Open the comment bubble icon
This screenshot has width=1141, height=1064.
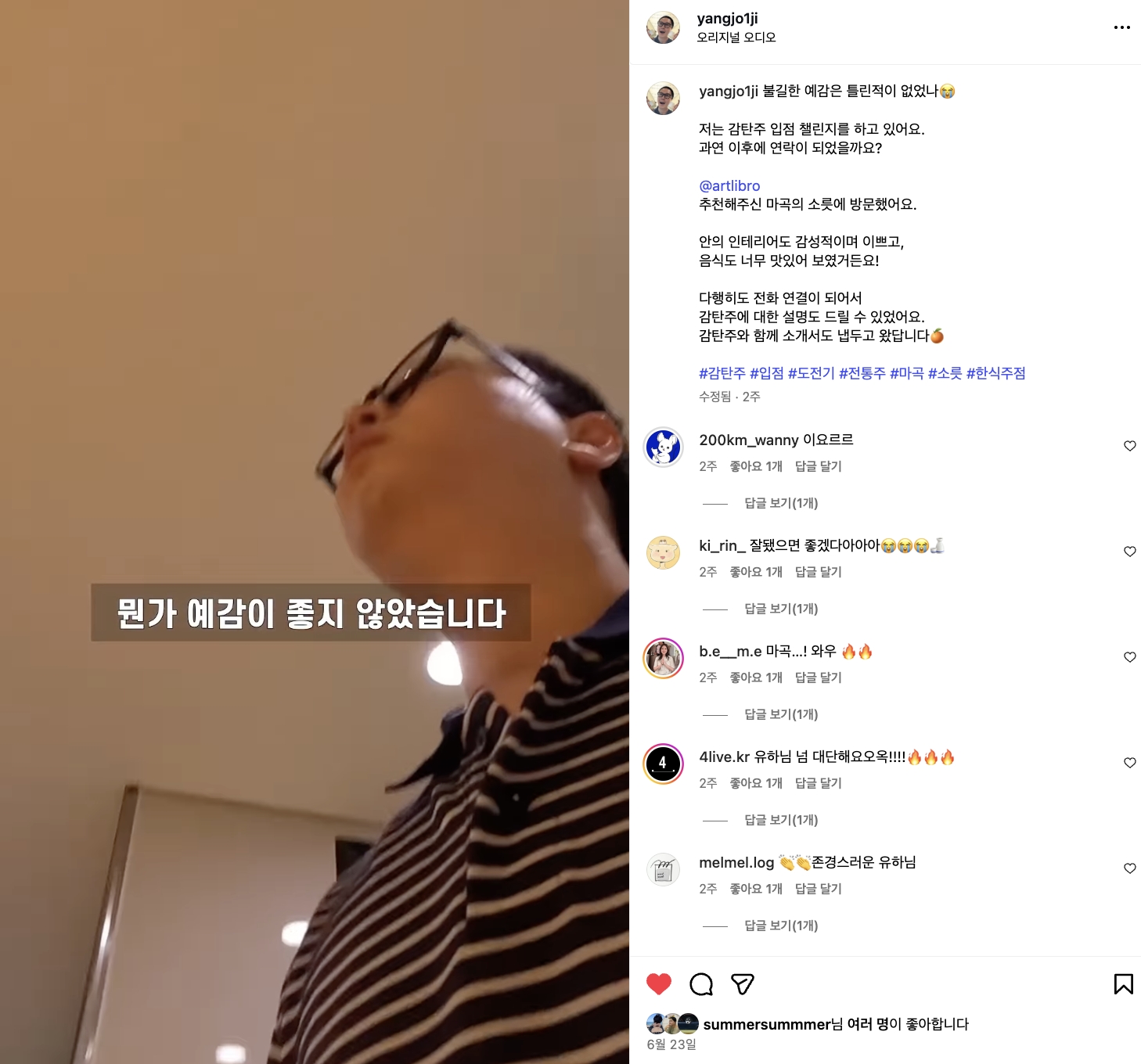[700, 983]
